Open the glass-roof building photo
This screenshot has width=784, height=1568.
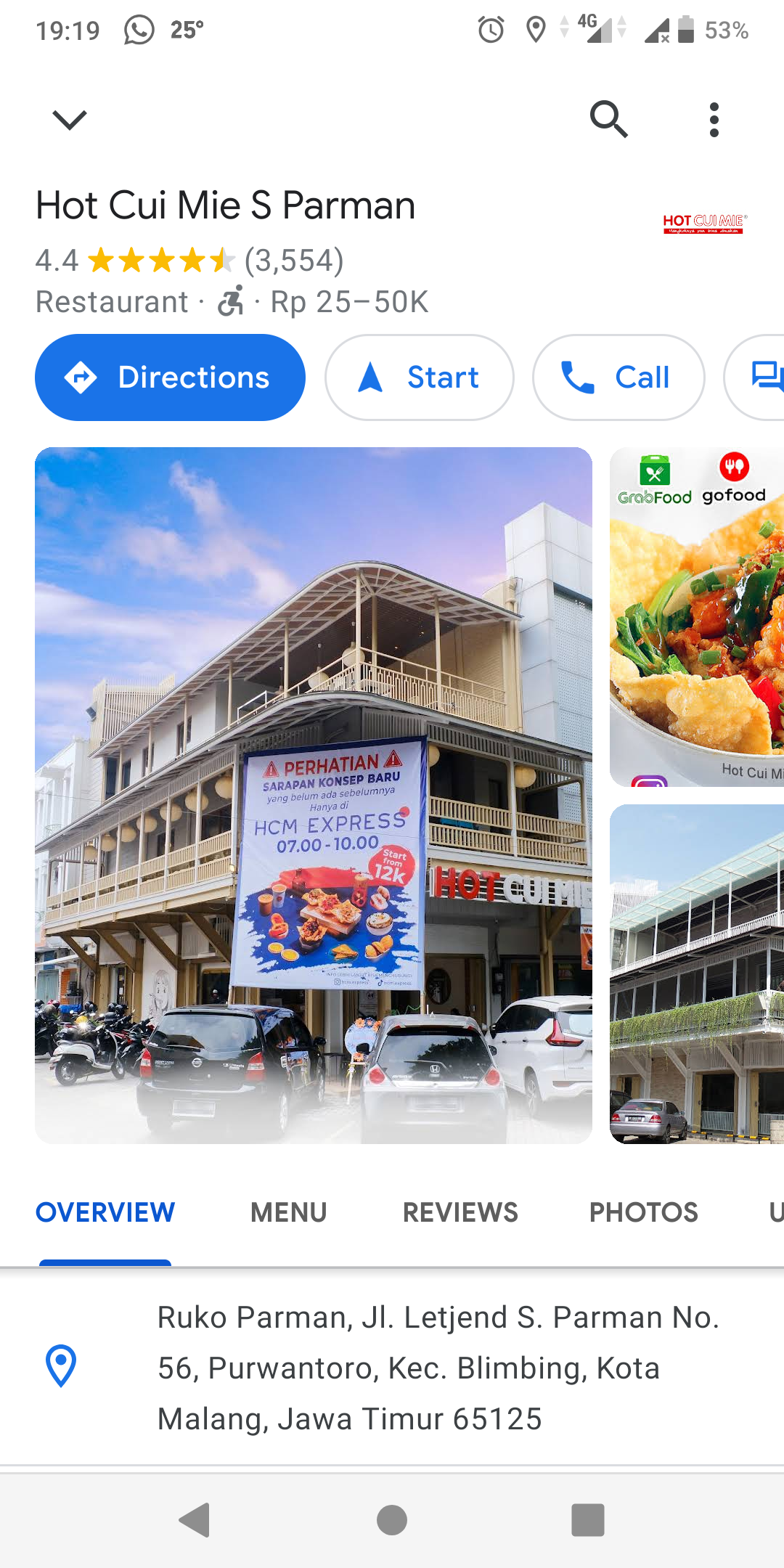click(697, 974)
